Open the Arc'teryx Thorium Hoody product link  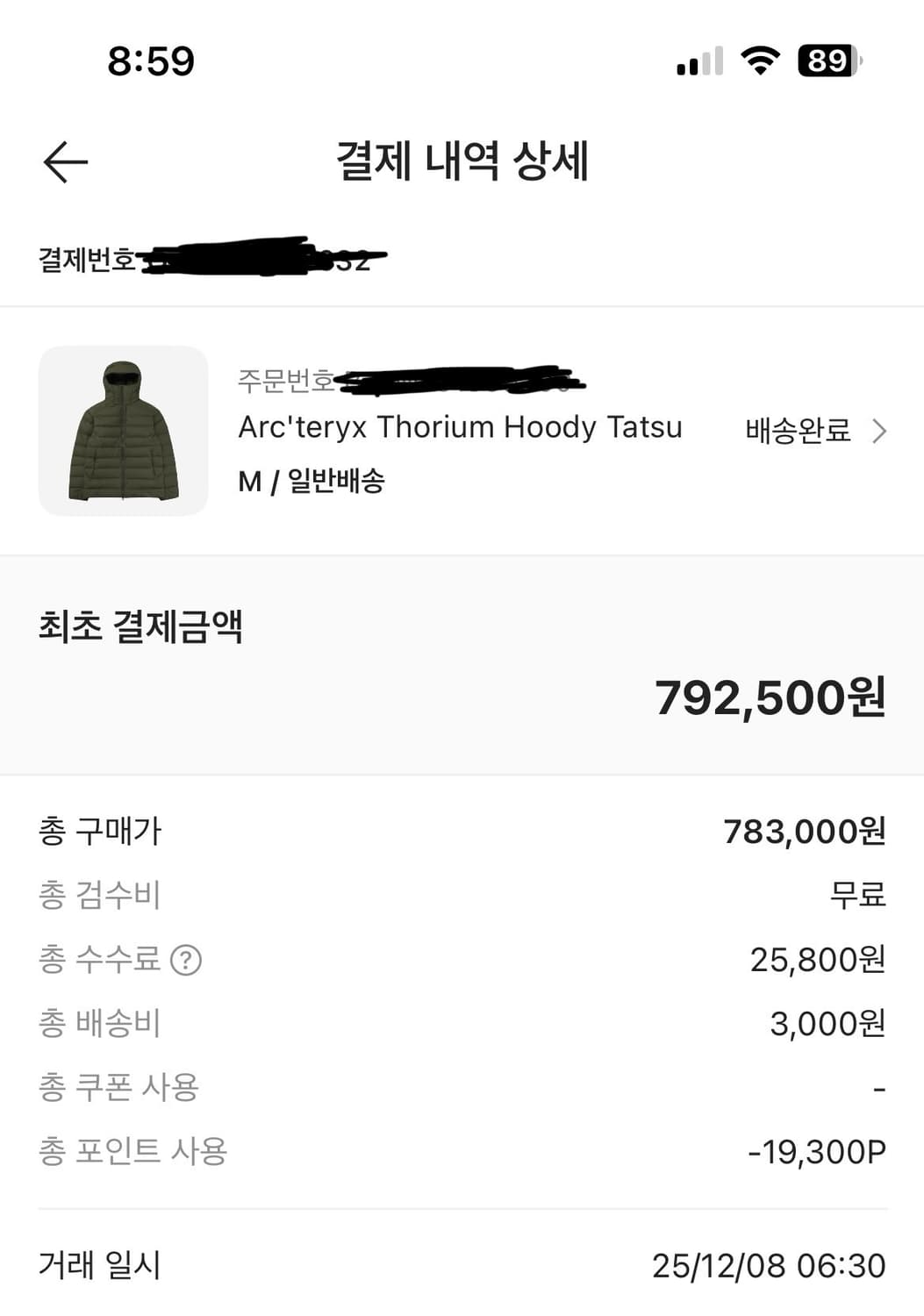click(461, 427)
